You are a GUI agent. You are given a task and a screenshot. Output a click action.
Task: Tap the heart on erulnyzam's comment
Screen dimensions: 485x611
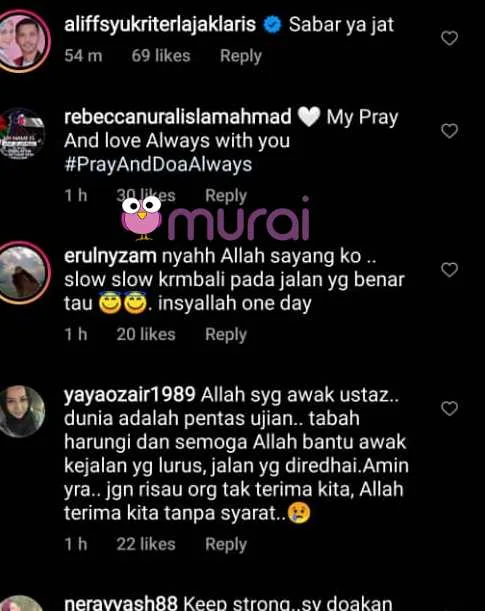449,270
